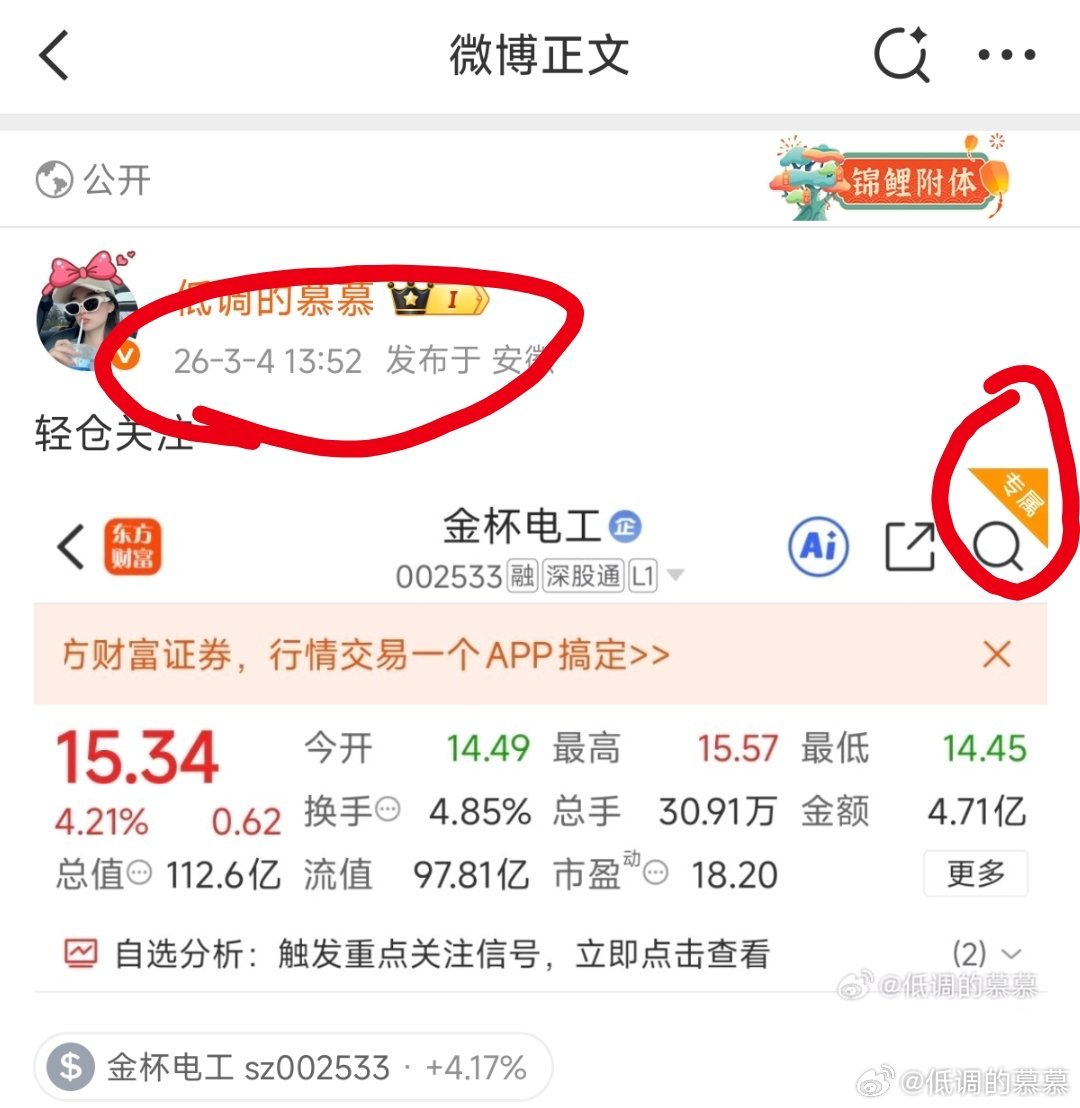This screenshot has width=1080, height=1108.
Task: Open 更多 to view more stock details
Action: pos(975,874)
